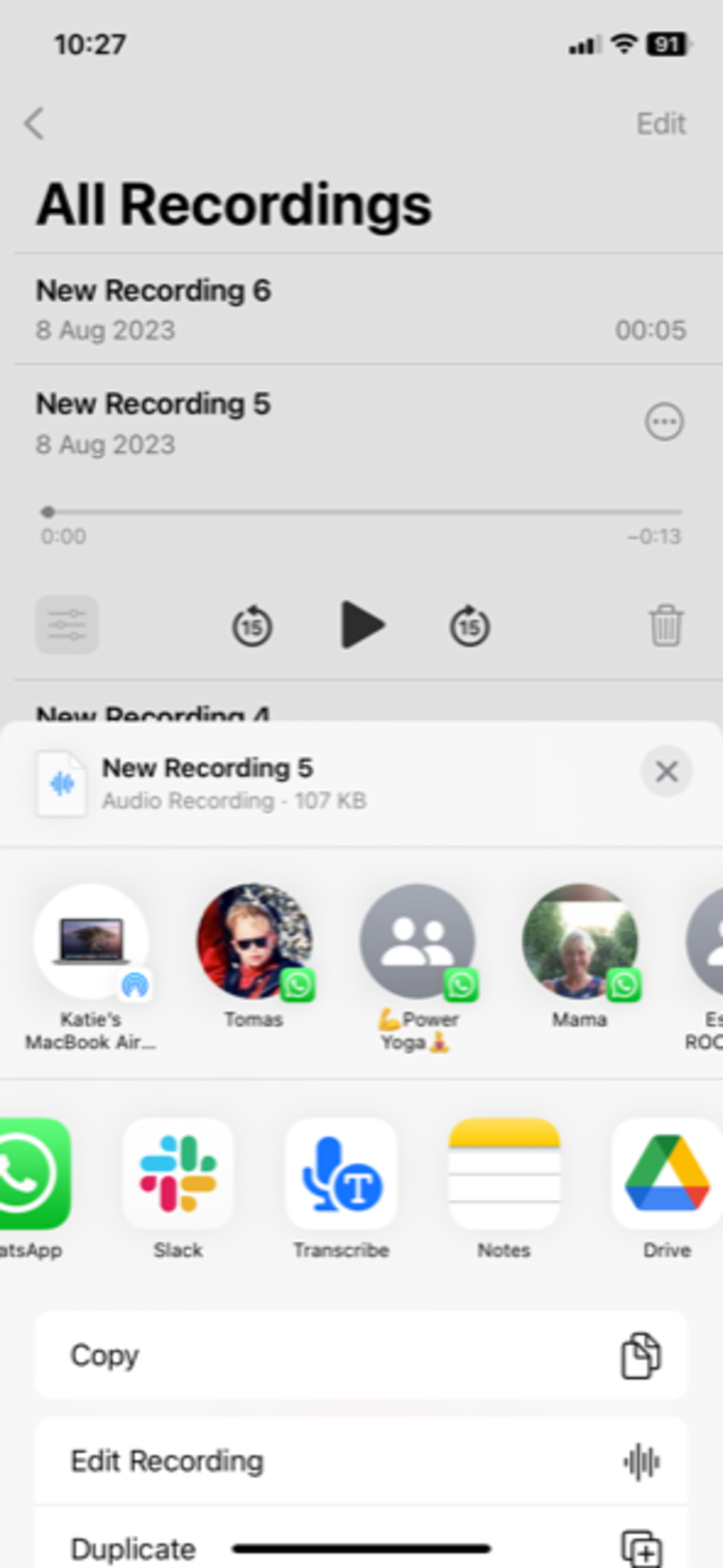The image size is (723, 1568).
Task: Copy the recording
Action: click(x=361, y=1356)
